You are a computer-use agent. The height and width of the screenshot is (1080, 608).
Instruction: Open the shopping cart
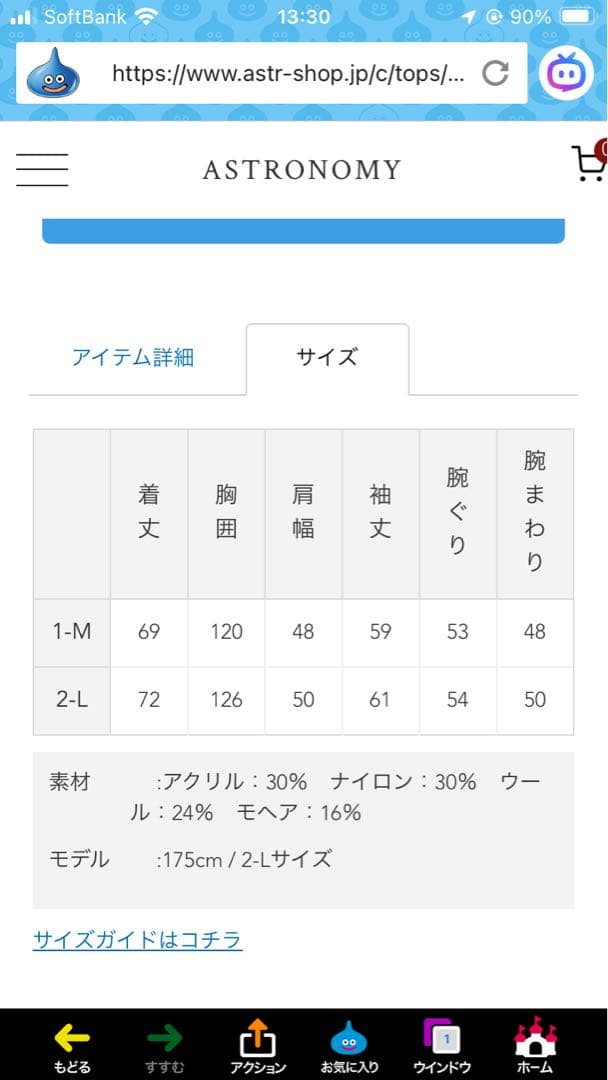coord(588,163)
